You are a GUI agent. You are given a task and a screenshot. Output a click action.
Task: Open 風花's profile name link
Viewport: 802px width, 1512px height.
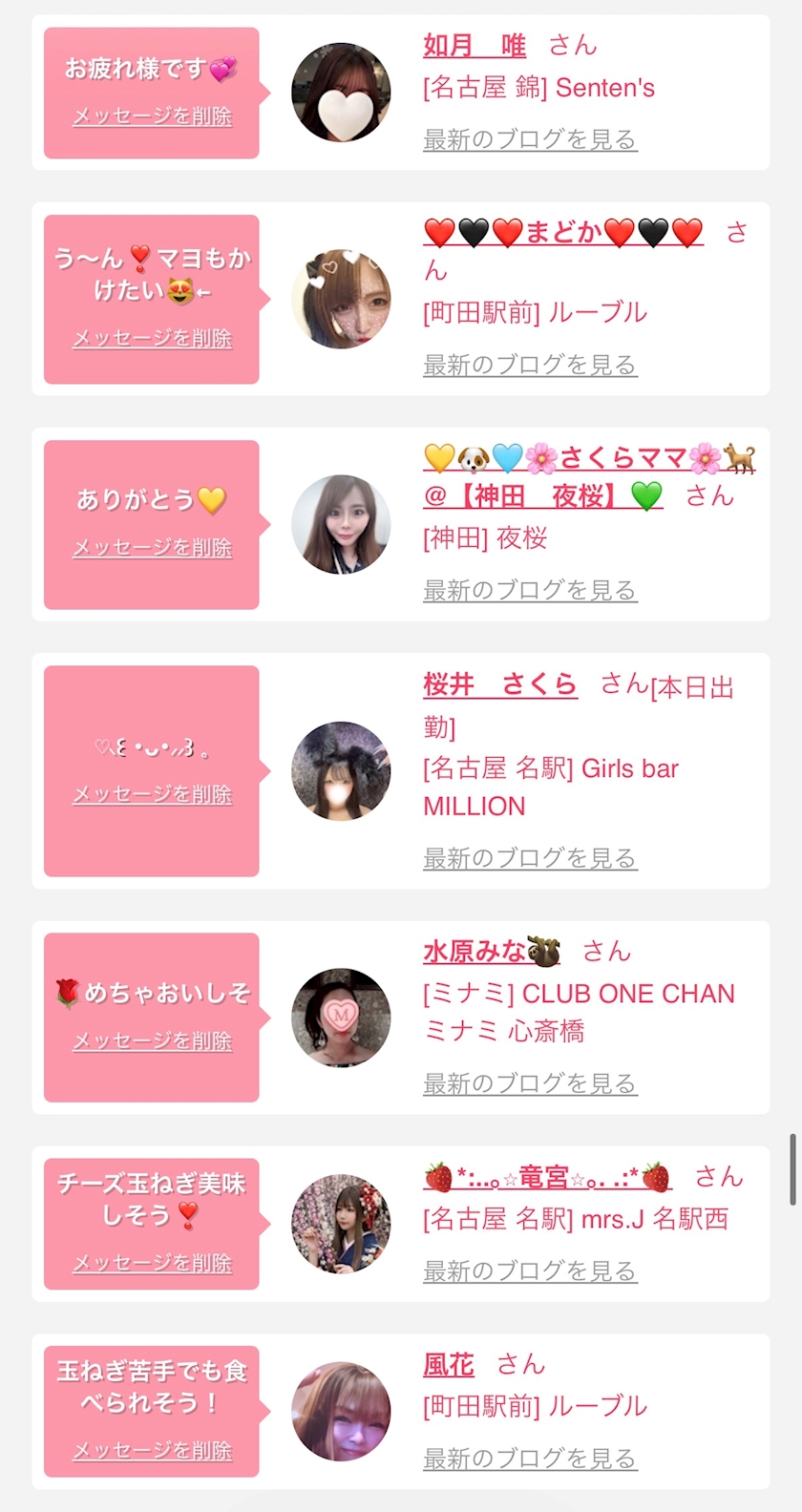point(449,1365)
